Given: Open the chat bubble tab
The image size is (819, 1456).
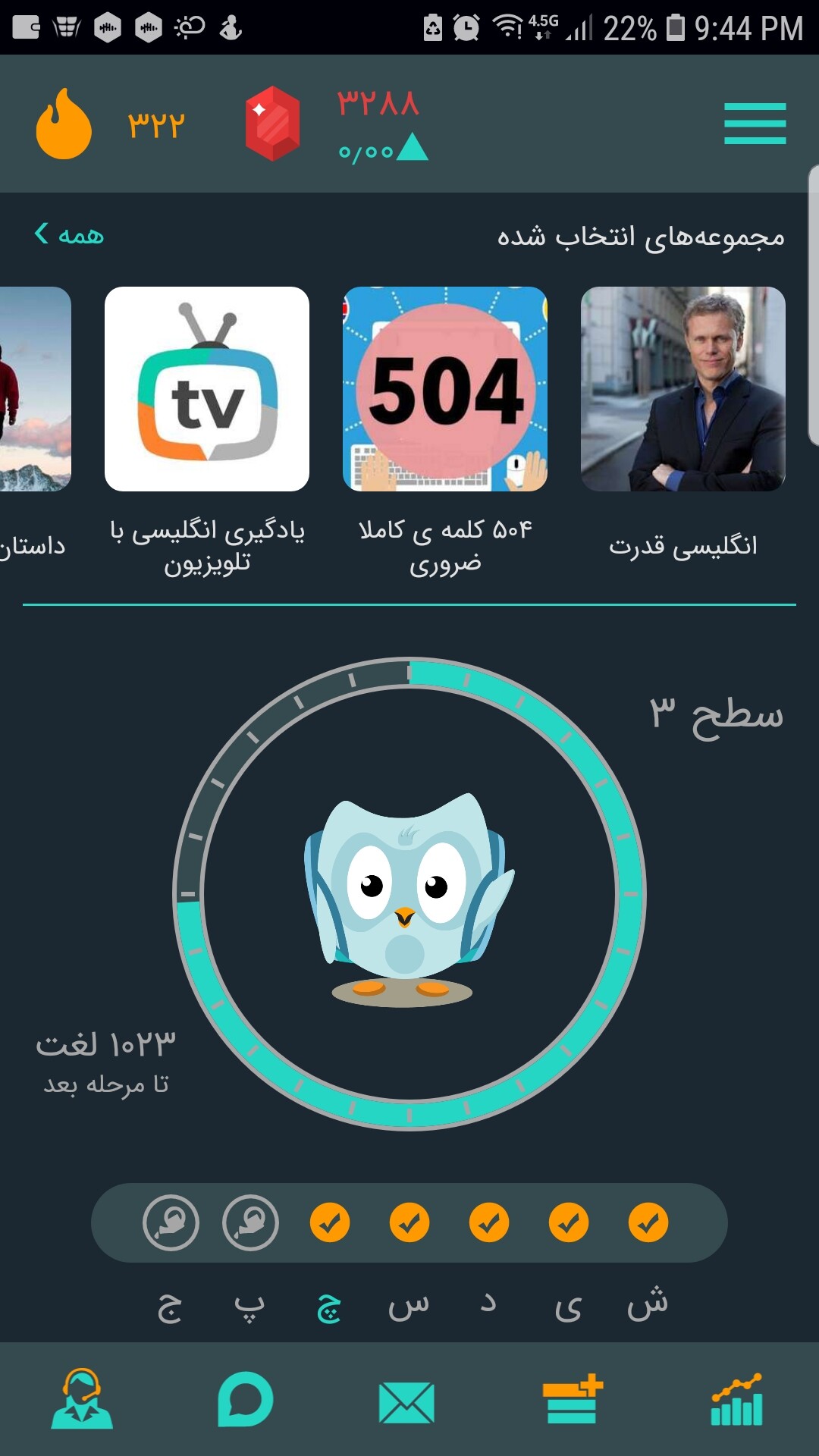Looking at the screenshot, I should pyautogui.click(x=245, y=1399).
